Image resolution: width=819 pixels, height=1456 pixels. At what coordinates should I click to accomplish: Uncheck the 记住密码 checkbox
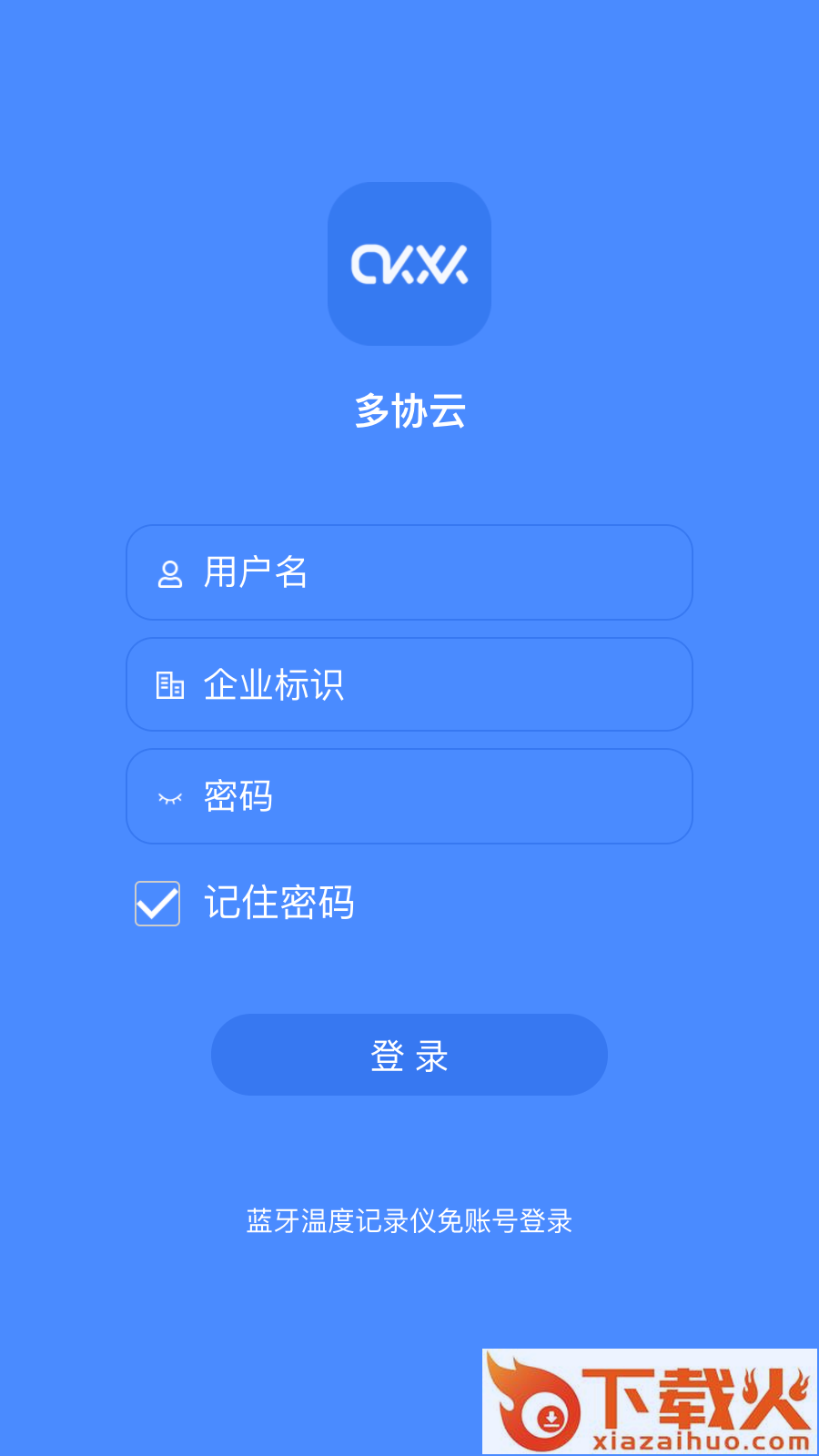coord(157,903)
